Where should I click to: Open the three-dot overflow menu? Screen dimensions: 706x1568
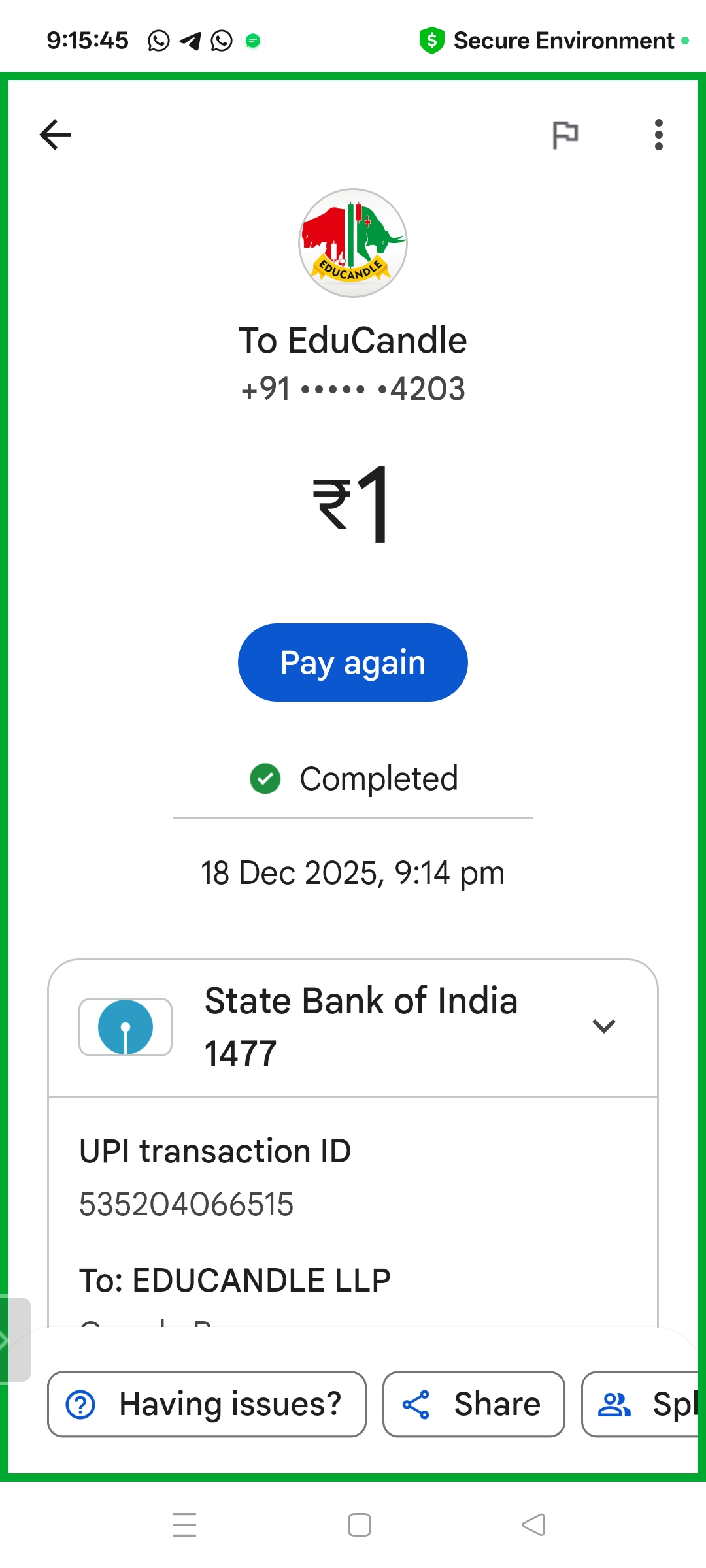click(658, 135)
